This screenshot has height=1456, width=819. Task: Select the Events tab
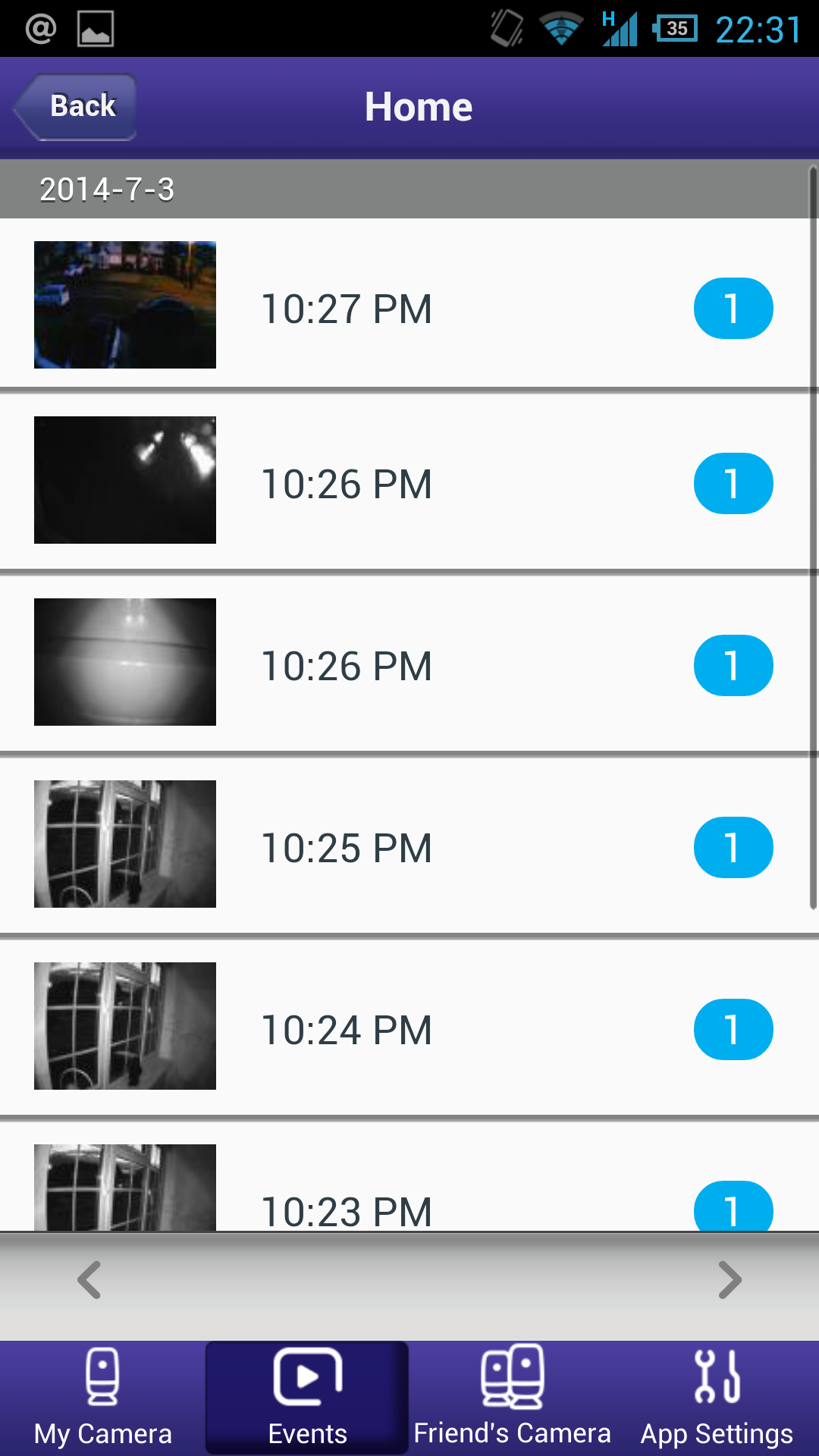(307, 1398)
